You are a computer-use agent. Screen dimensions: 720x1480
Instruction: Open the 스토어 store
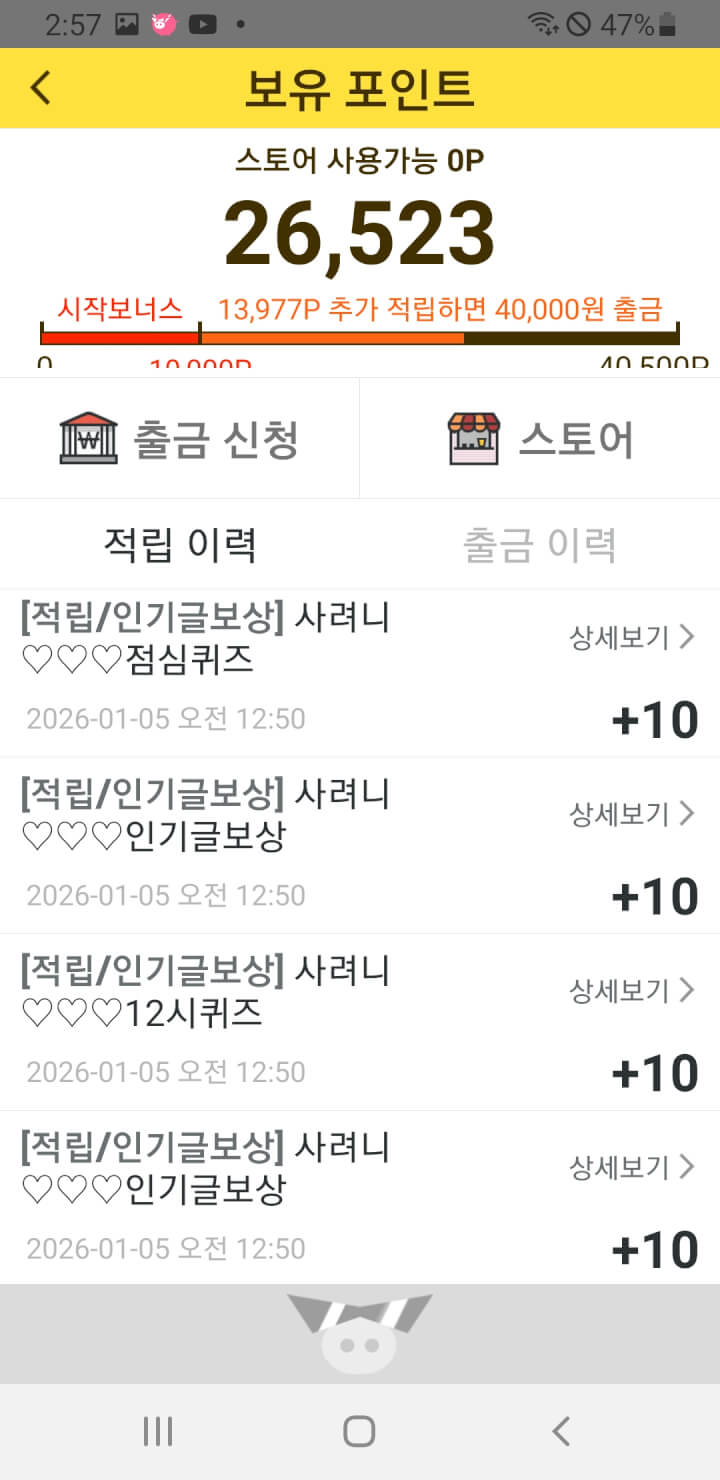tap(540, 438)
